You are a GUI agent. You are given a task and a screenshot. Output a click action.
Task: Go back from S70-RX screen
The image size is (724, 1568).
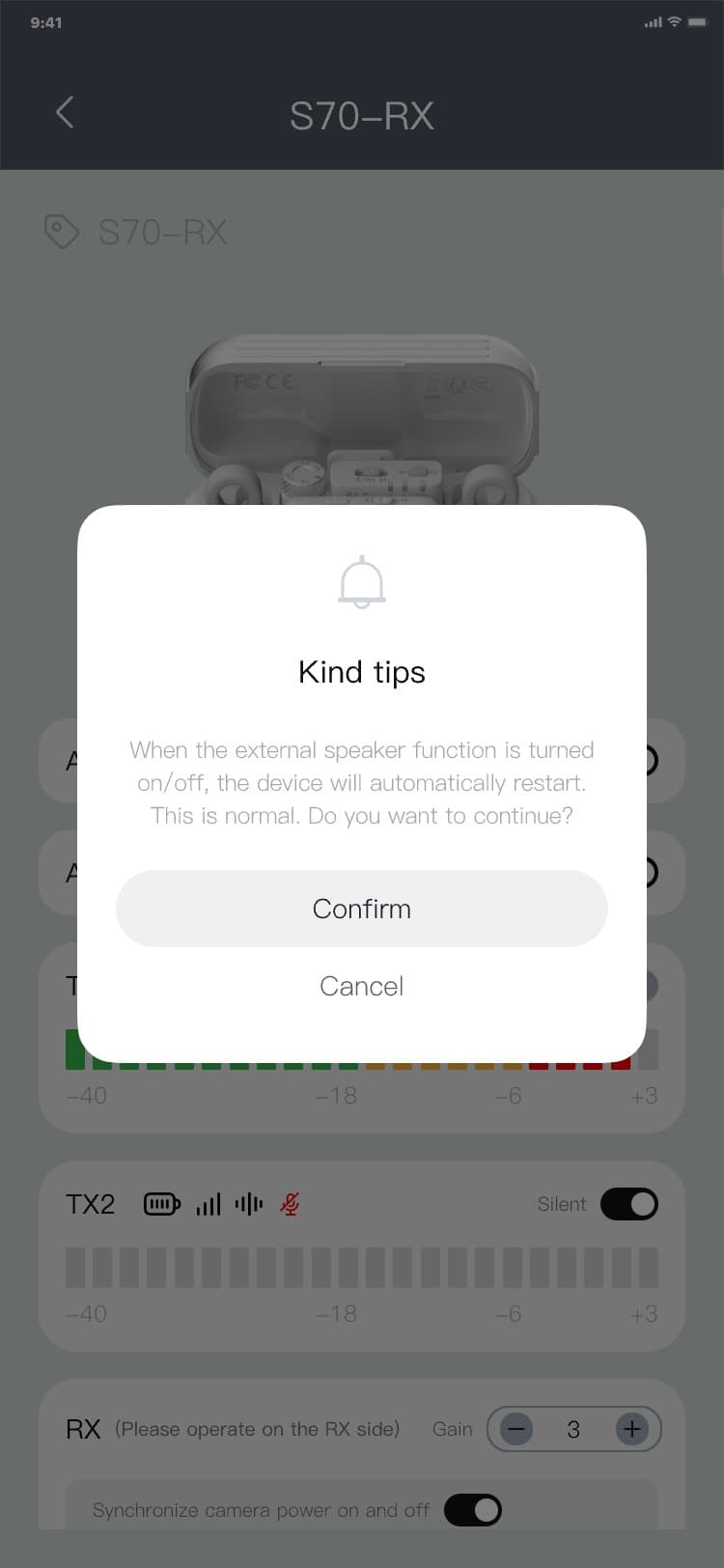tap(65, 113)
